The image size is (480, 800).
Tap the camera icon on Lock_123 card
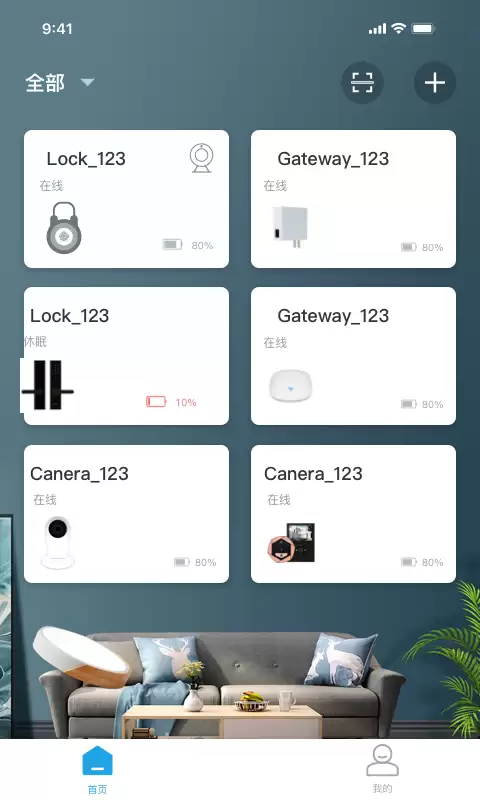201,158
